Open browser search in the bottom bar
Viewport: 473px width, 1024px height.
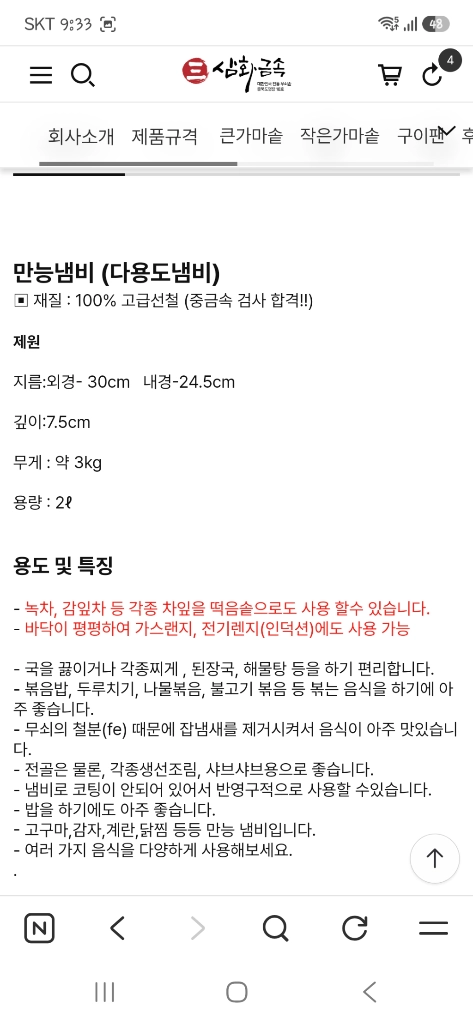pos(276,928)
